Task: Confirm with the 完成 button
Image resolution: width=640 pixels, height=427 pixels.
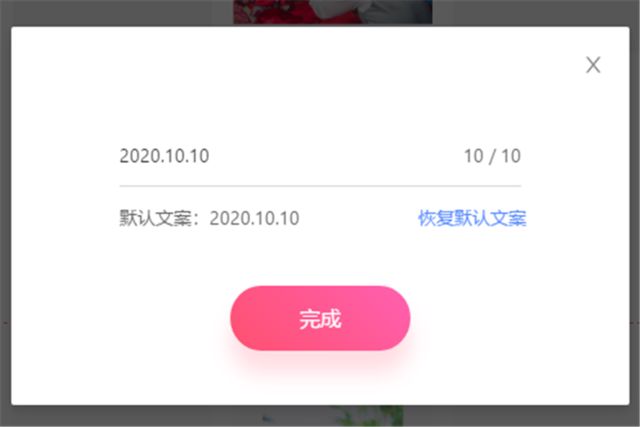Action: coord(320,319)
